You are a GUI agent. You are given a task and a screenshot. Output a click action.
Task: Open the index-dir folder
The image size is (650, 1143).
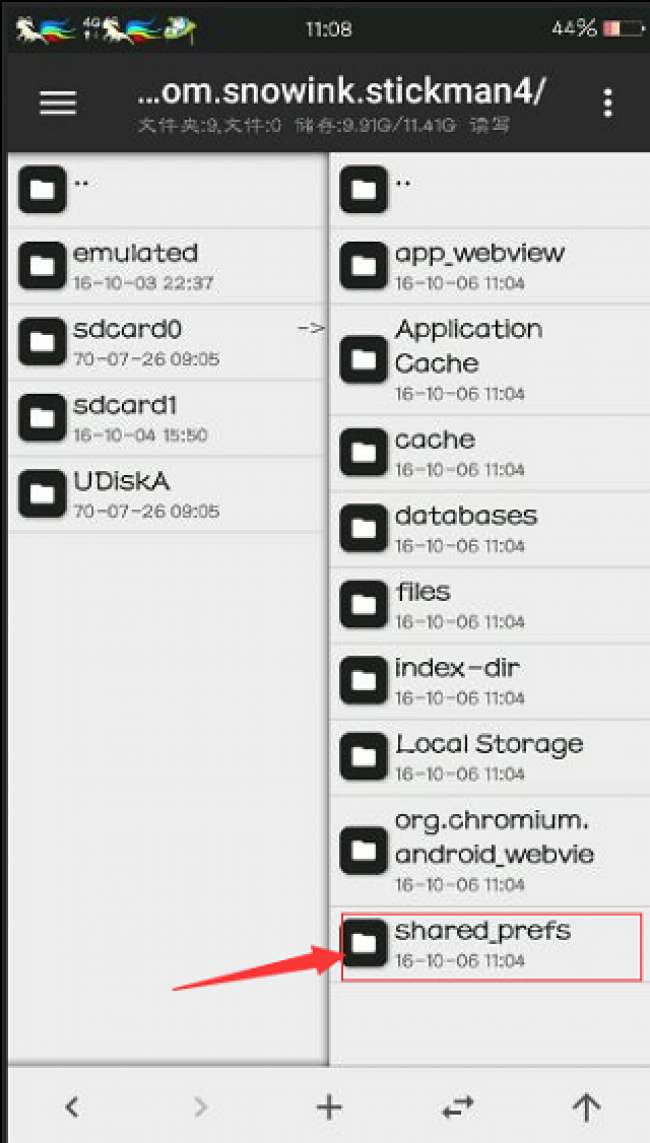click(x=490, y=680)
